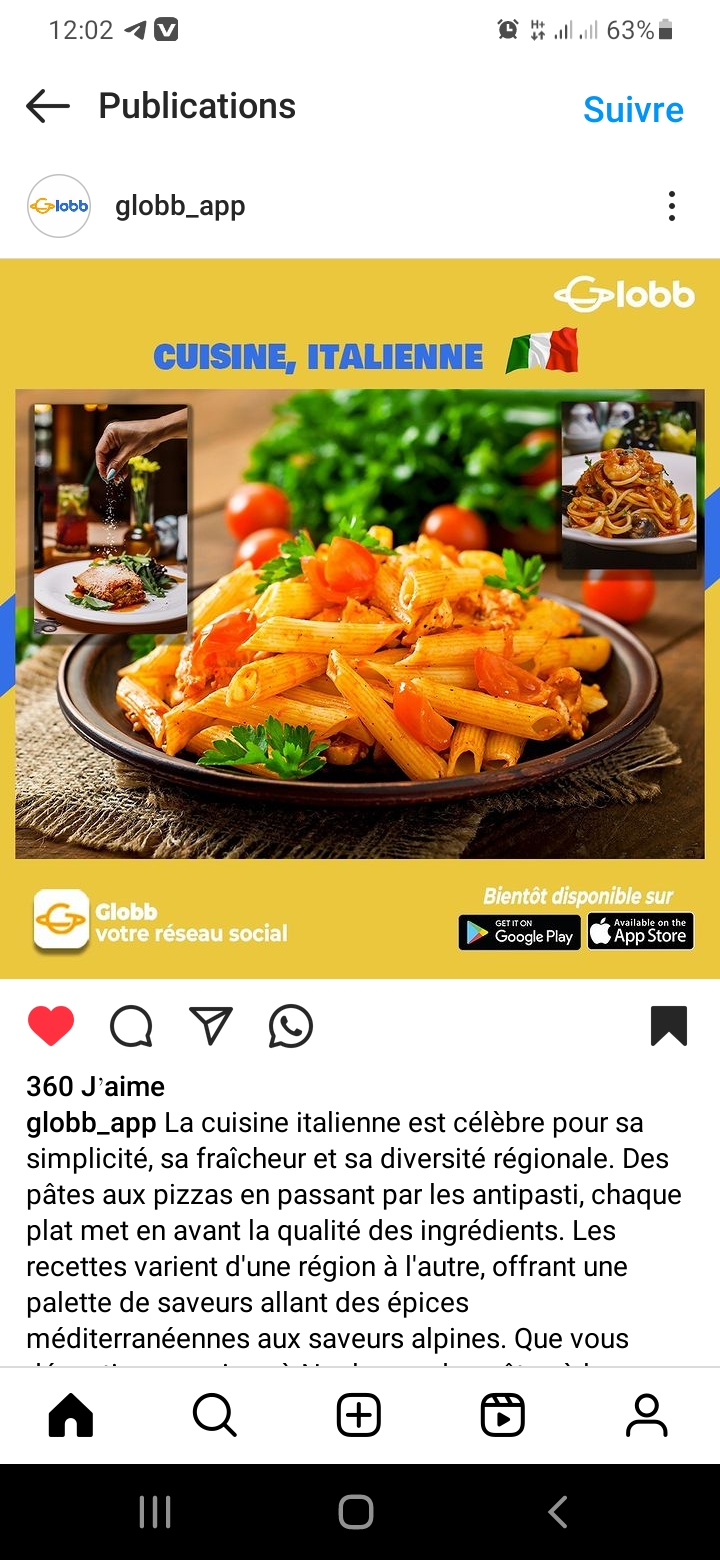Unlike the post via red heart

coord(51,1026)
